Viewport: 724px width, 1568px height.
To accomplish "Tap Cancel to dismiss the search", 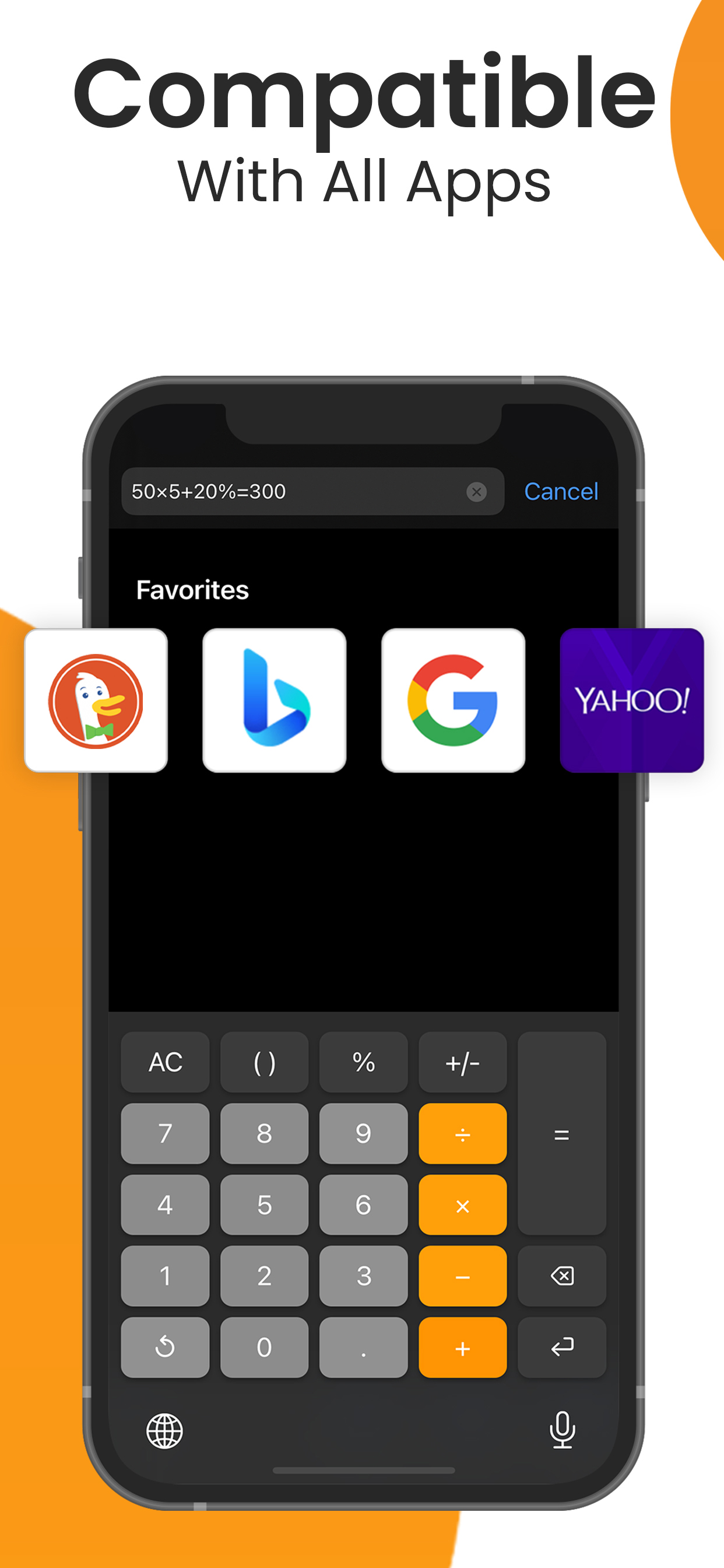I will [561, 491].
